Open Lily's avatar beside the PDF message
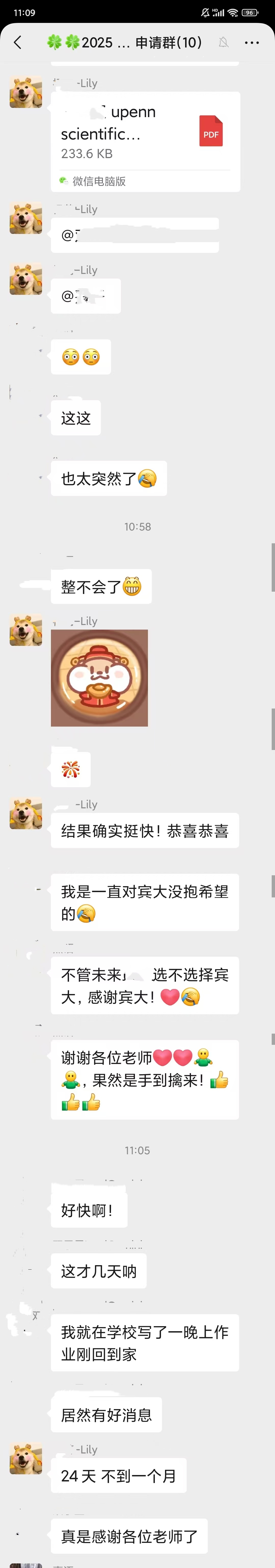275x1568 pixels. [25, 92]
